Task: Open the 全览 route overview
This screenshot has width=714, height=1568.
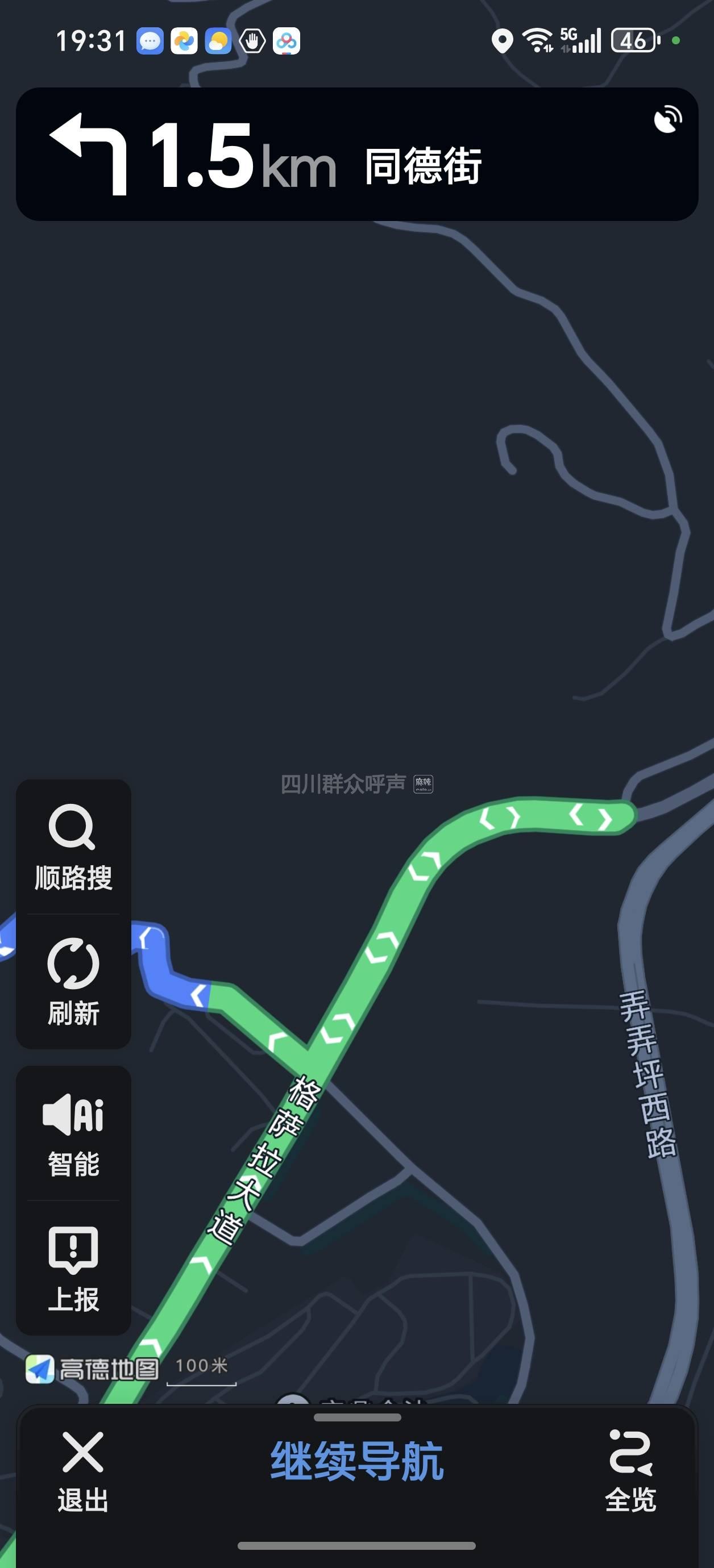Action: pos(630,1472)
